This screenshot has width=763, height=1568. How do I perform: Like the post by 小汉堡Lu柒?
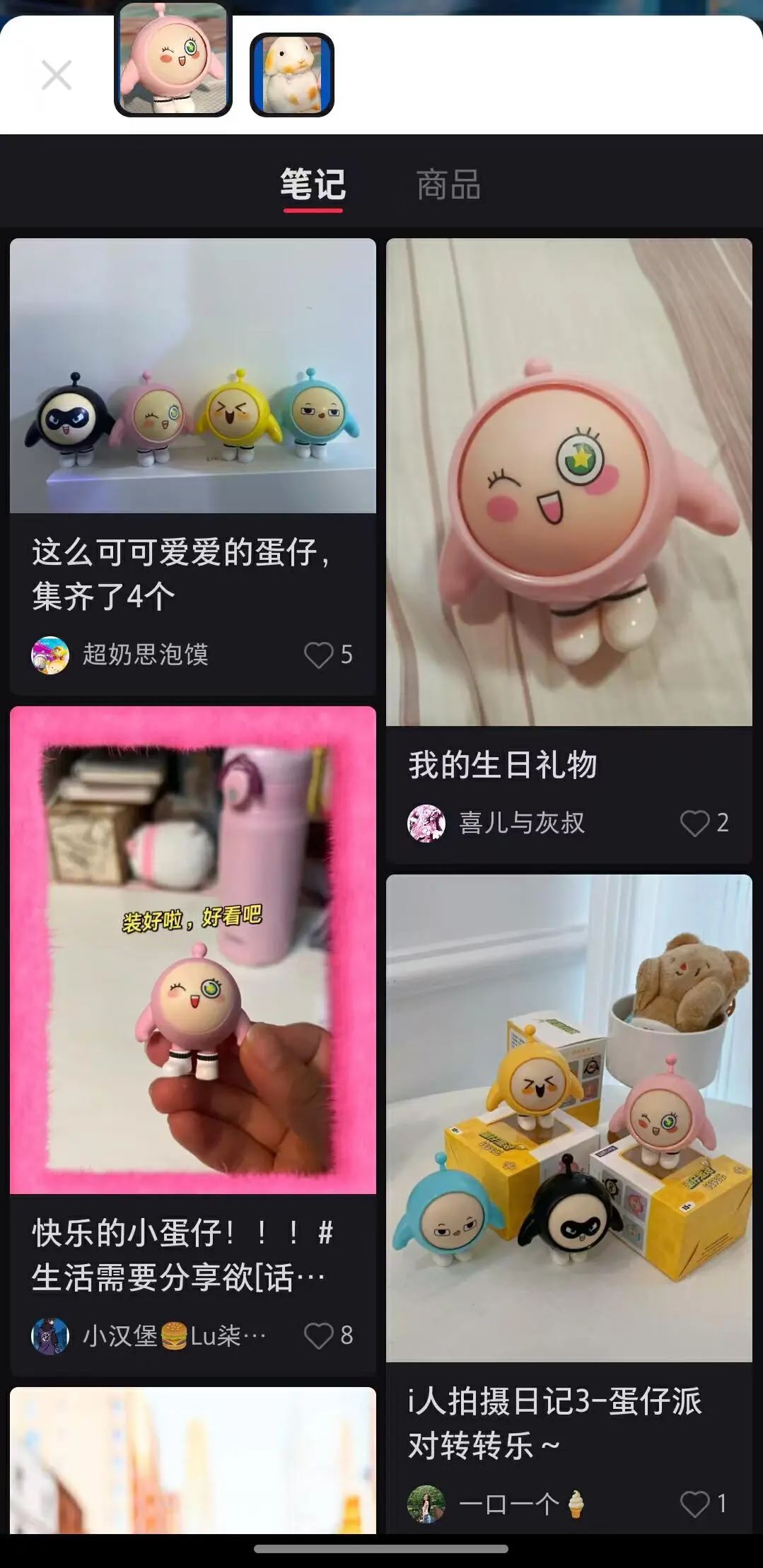pos(319,1335)
